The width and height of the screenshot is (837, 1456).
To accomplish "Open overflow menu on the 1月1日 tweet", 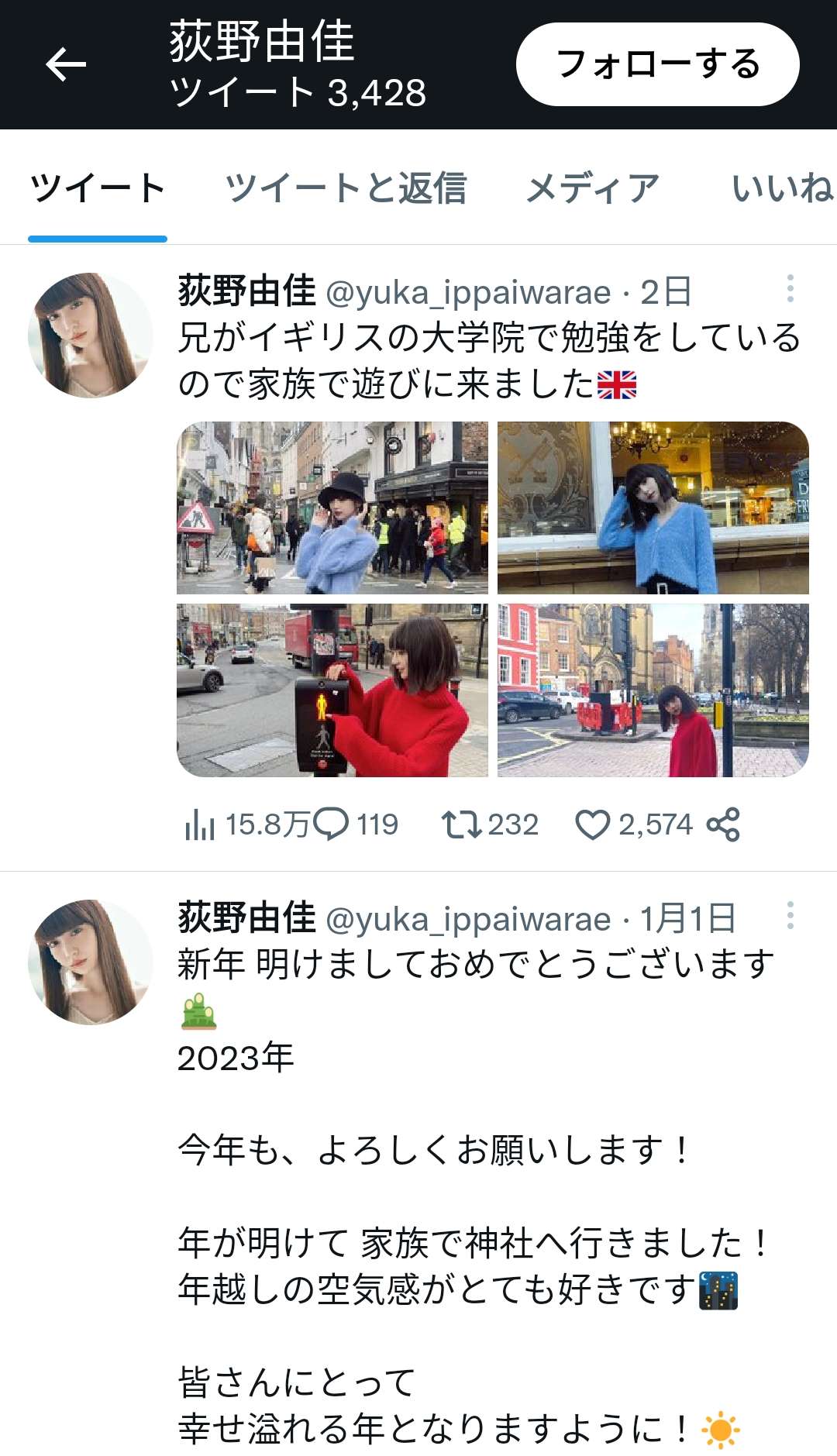I will click(790, 915).
